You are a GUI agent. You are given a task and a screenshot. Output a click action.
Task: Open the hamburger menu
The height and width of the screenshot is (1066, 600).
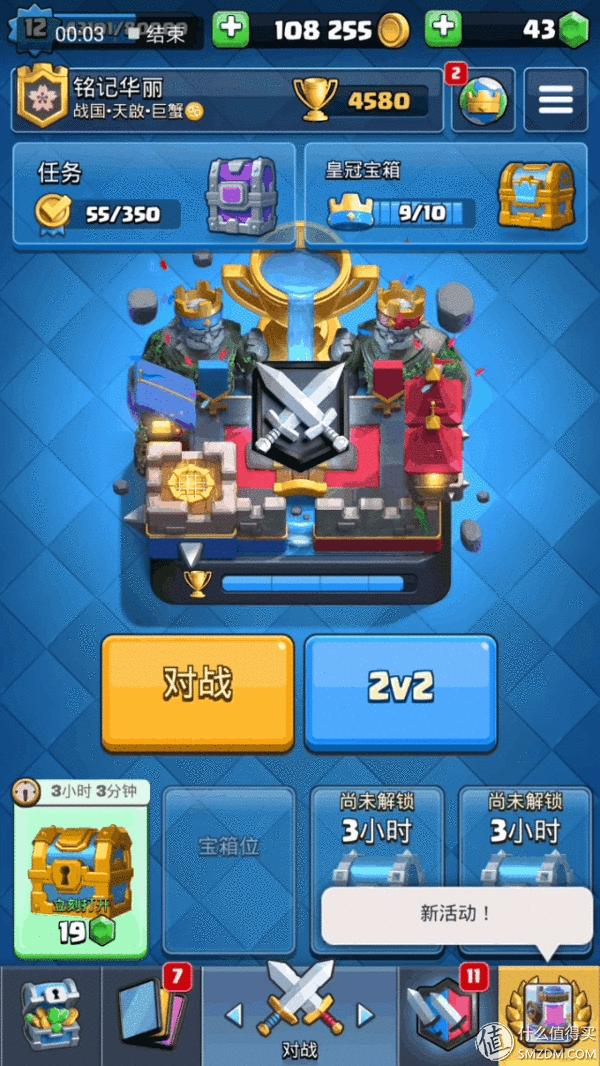(x=555, y=99)
